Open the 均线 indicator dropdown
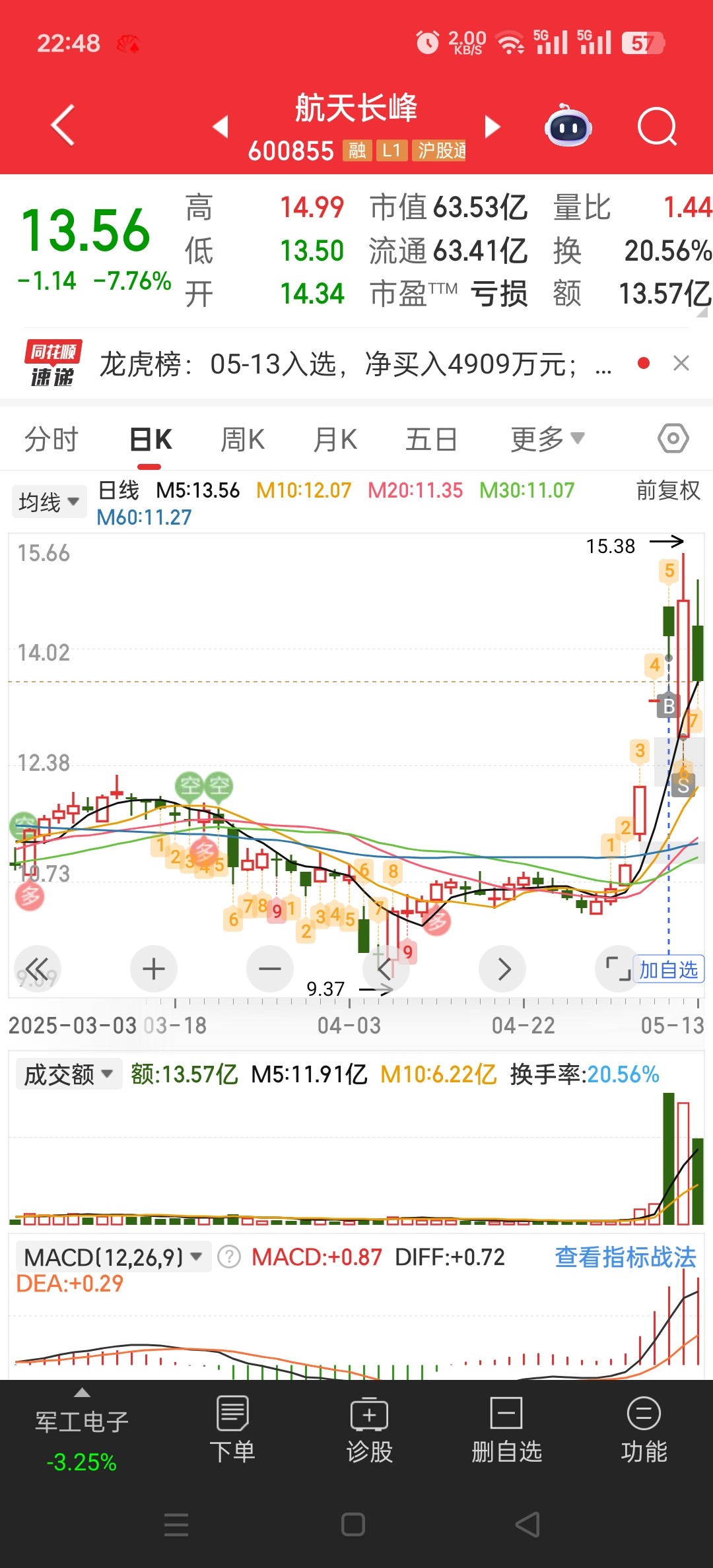The image size is (713, 1568). click(x=49, y=502)
